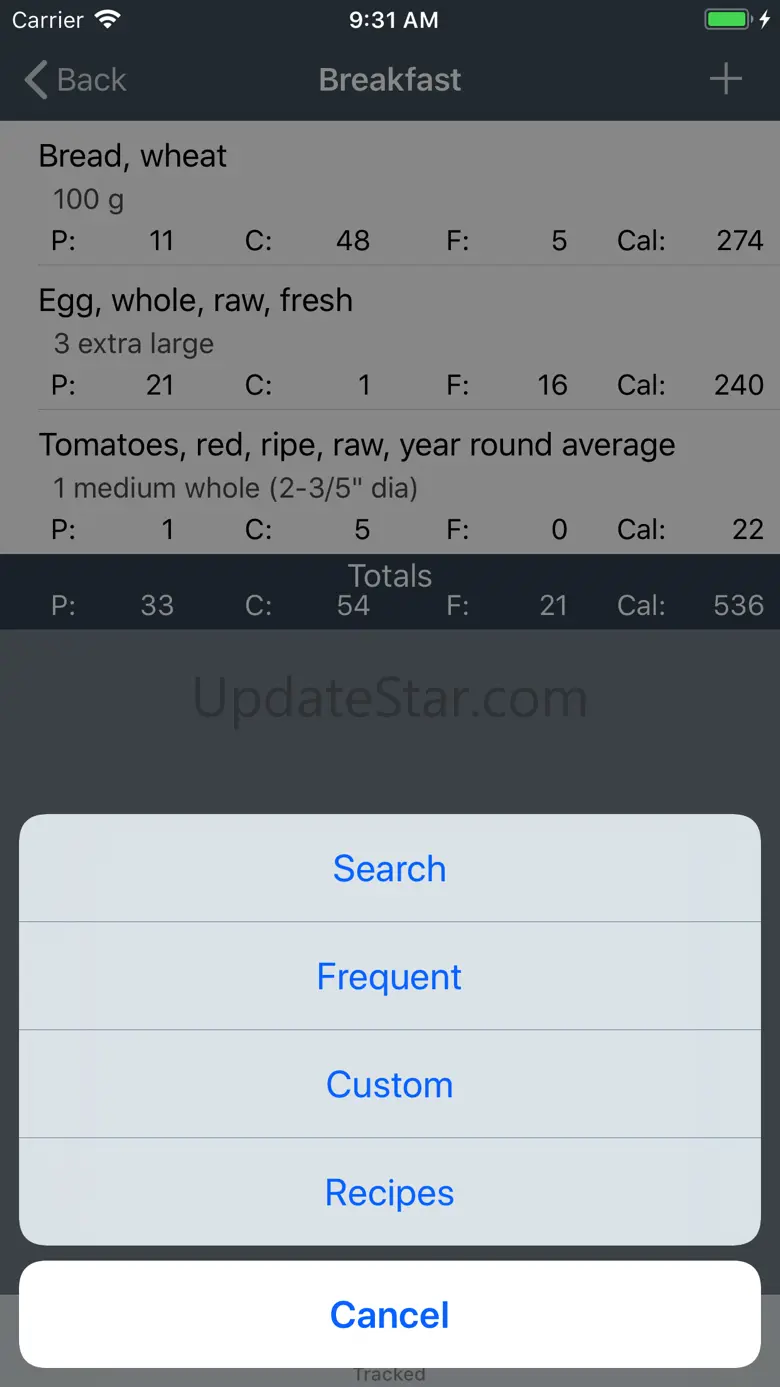The image size is (780, 1387).
Task: Pick Custom from the action sheet
Action: [390, 1084]
